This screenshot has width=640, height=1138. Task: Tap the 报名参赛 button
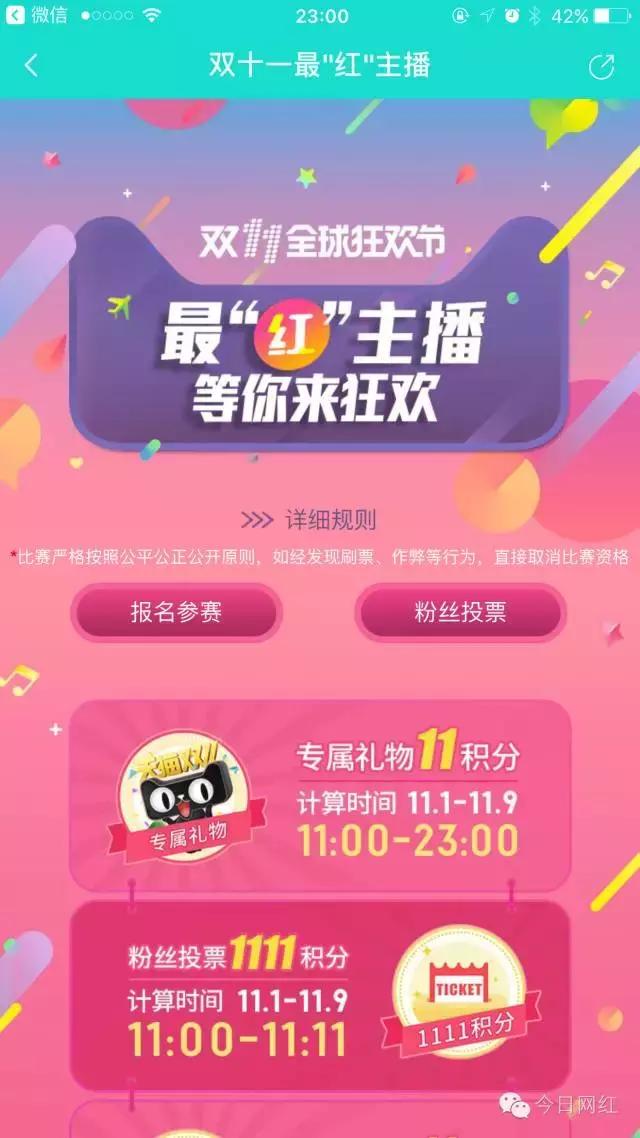tap(176, 612)
